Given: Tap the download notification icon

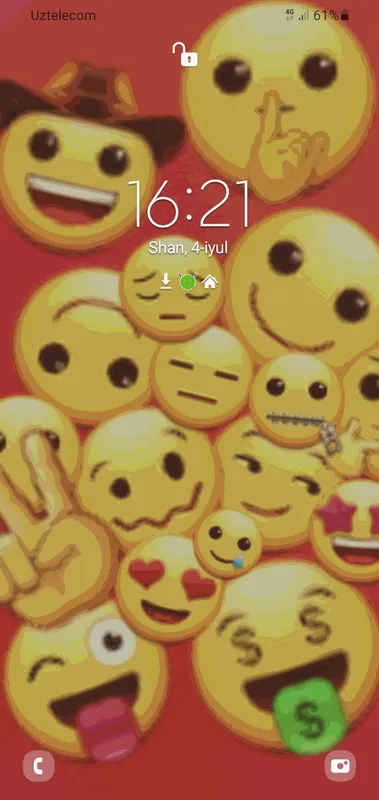Looking at the screenshot, I should tap(166, 281).
